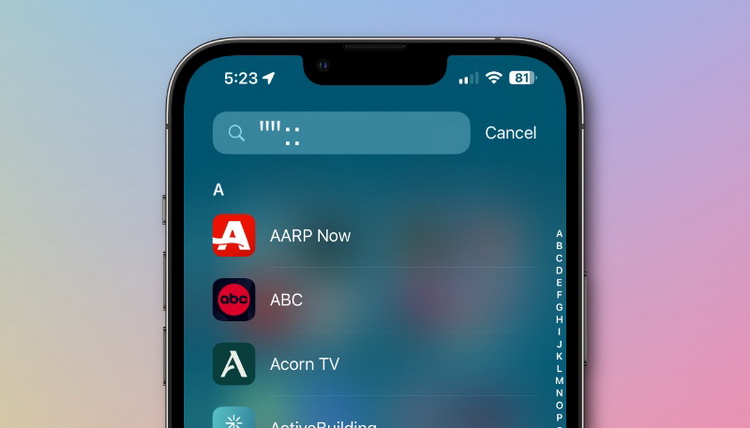Open the AARP Now app
Screen dimensions: 750x428
tap(310, 236)
